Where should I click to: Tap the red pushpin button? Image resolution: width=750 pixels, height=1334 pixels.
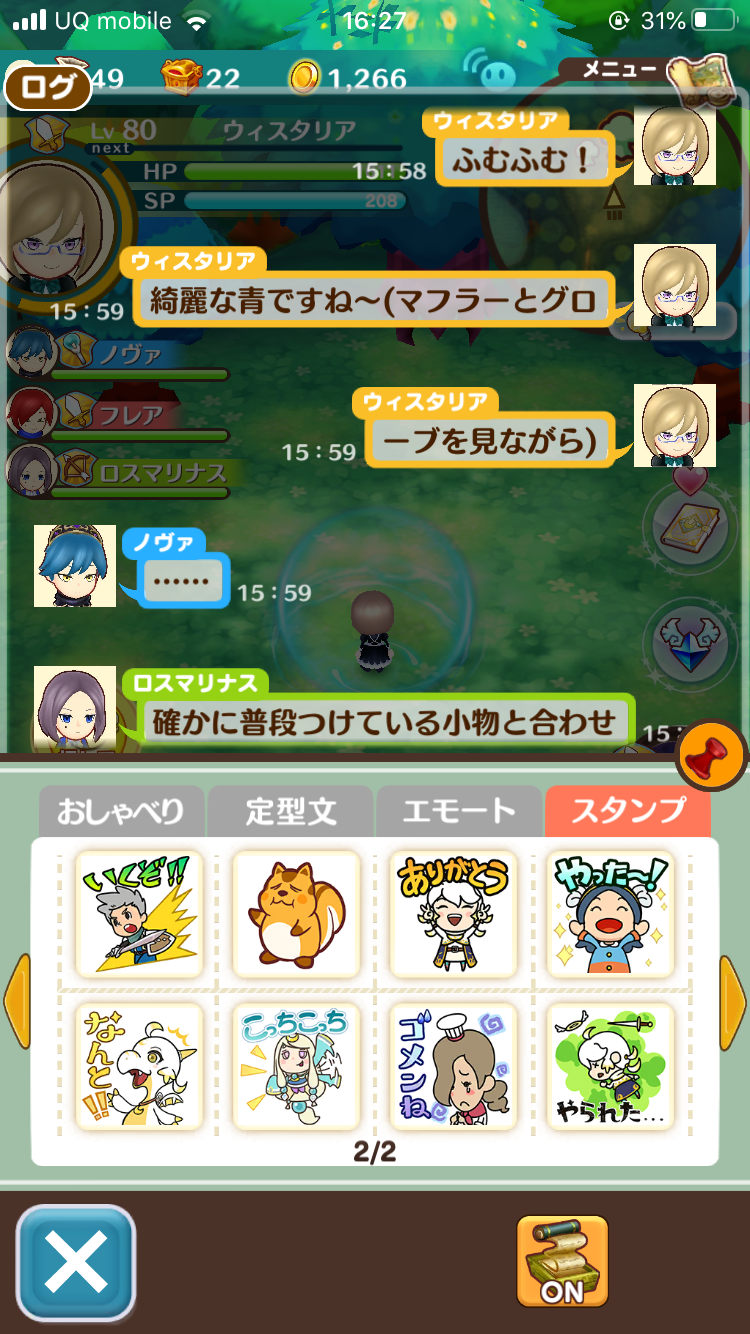point(712,758)
